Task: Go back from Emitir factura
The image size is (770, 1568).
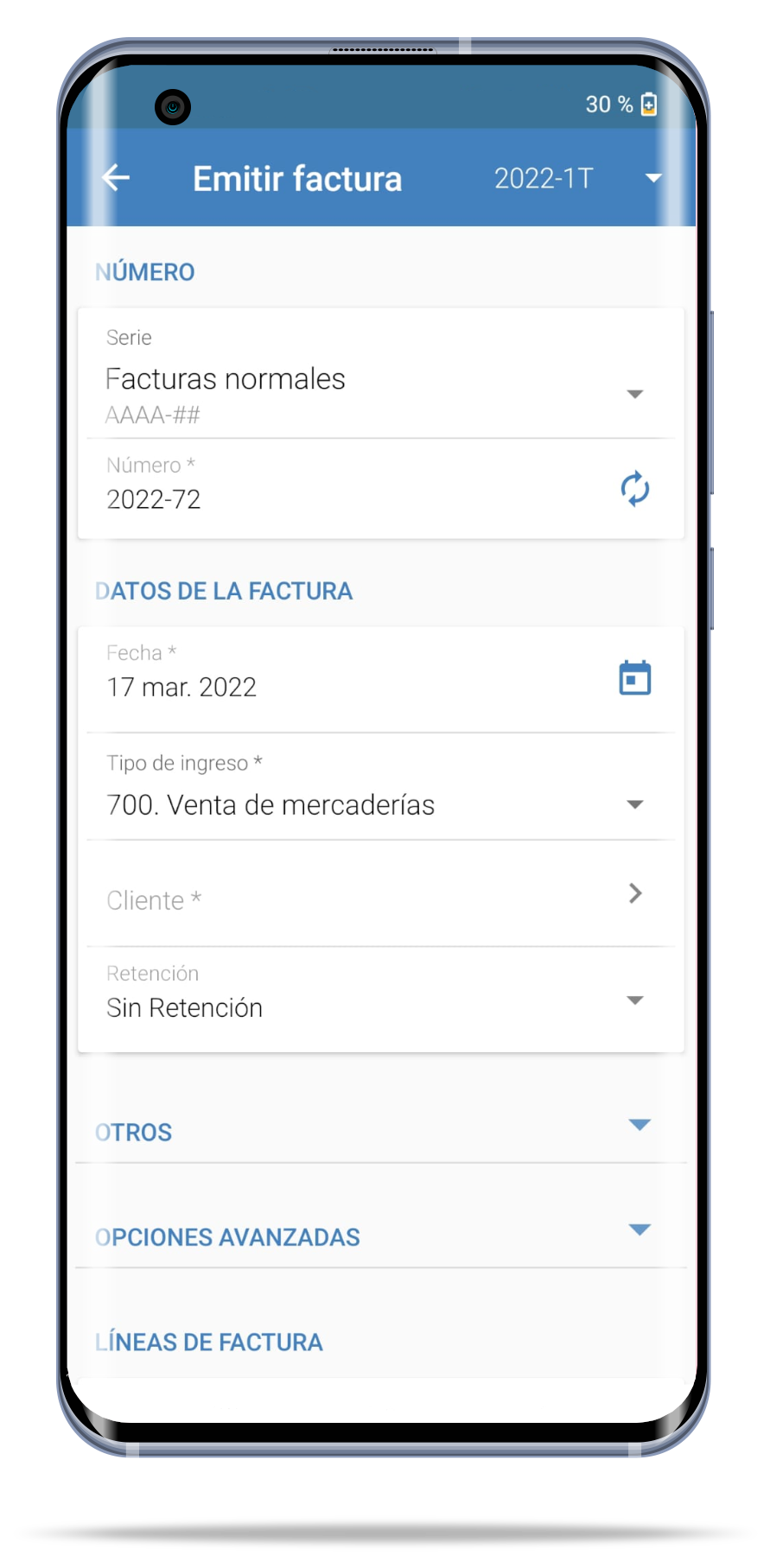Action: coord(116,178)
